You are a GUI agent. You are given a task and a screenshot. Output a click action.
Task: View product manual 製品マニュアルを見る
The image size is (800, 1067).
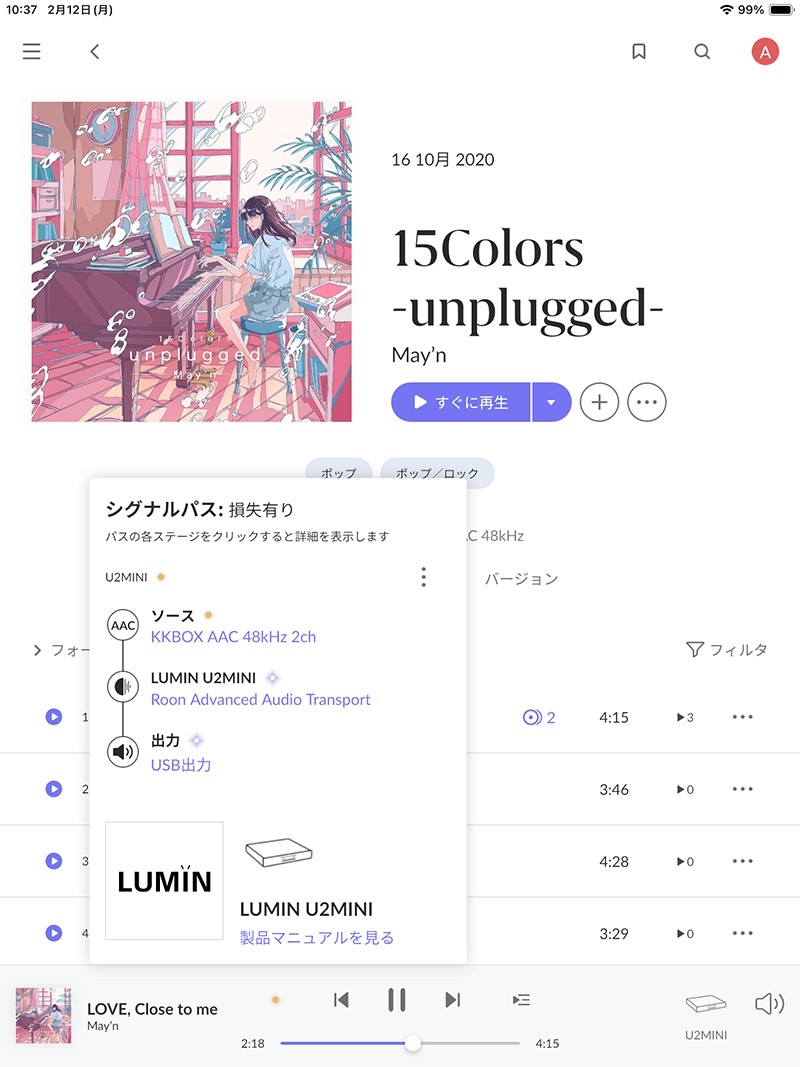(317, 938)
